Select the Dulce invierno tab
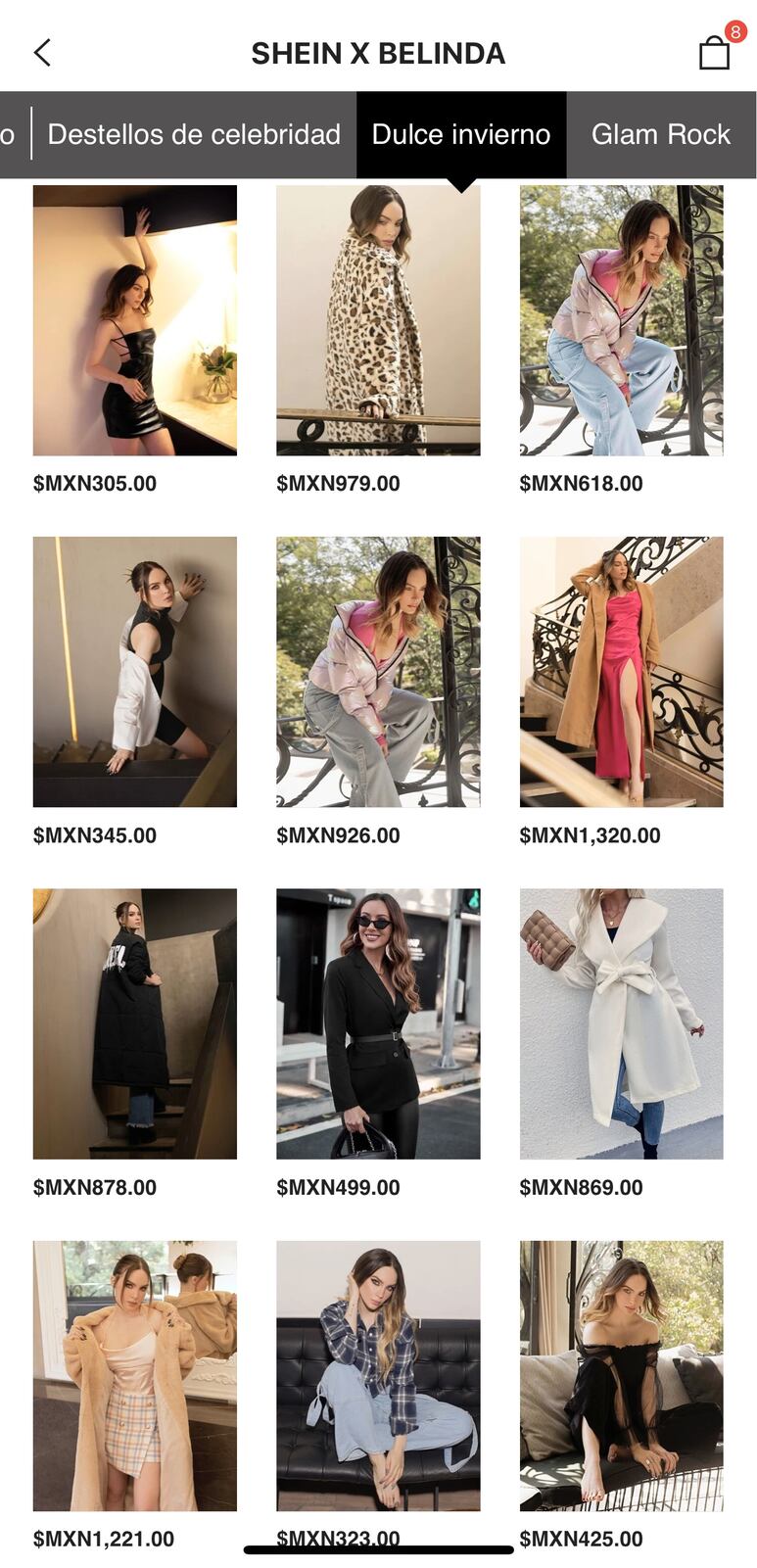 click(461, 134)
